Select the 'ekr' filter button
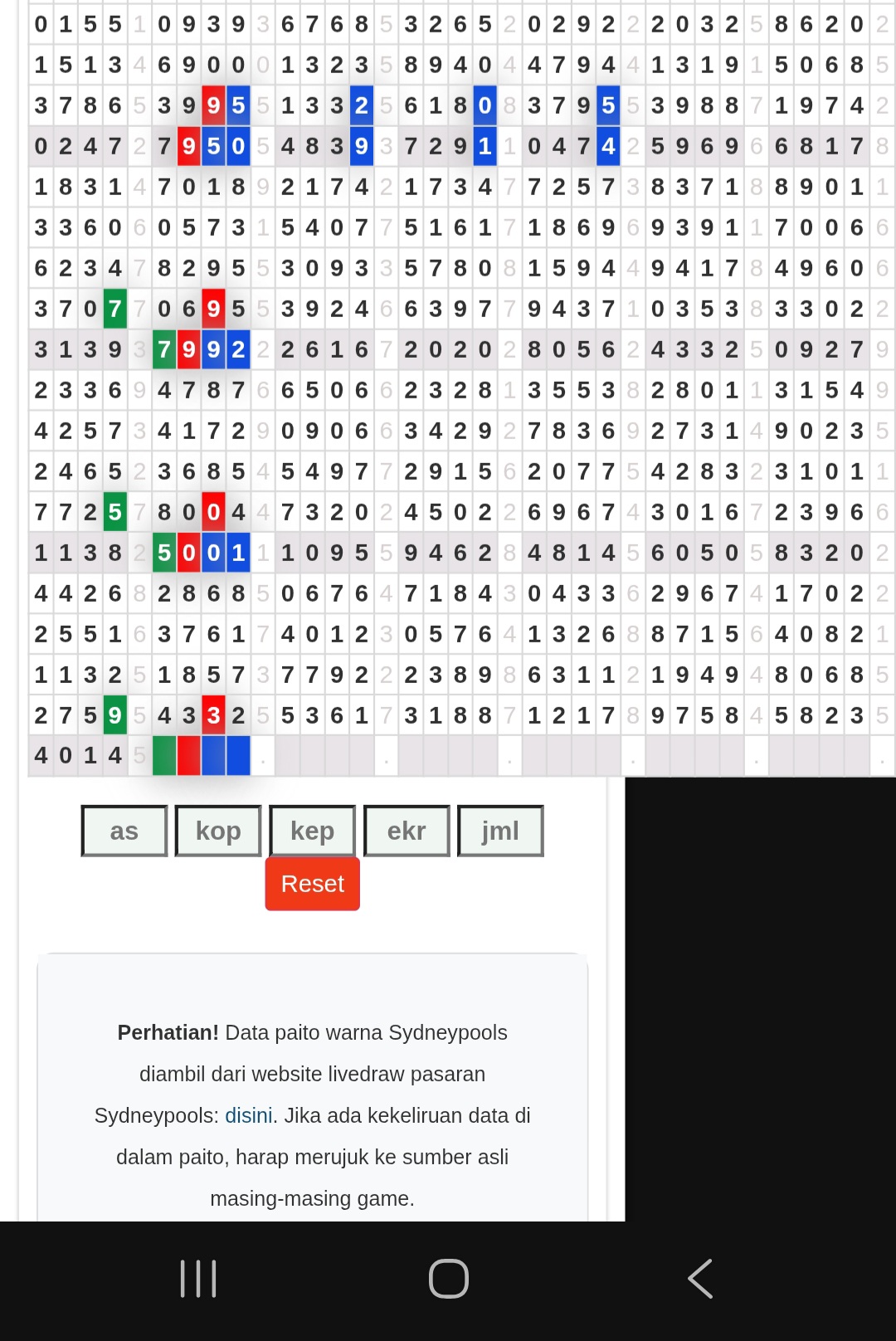 [407, 831]
